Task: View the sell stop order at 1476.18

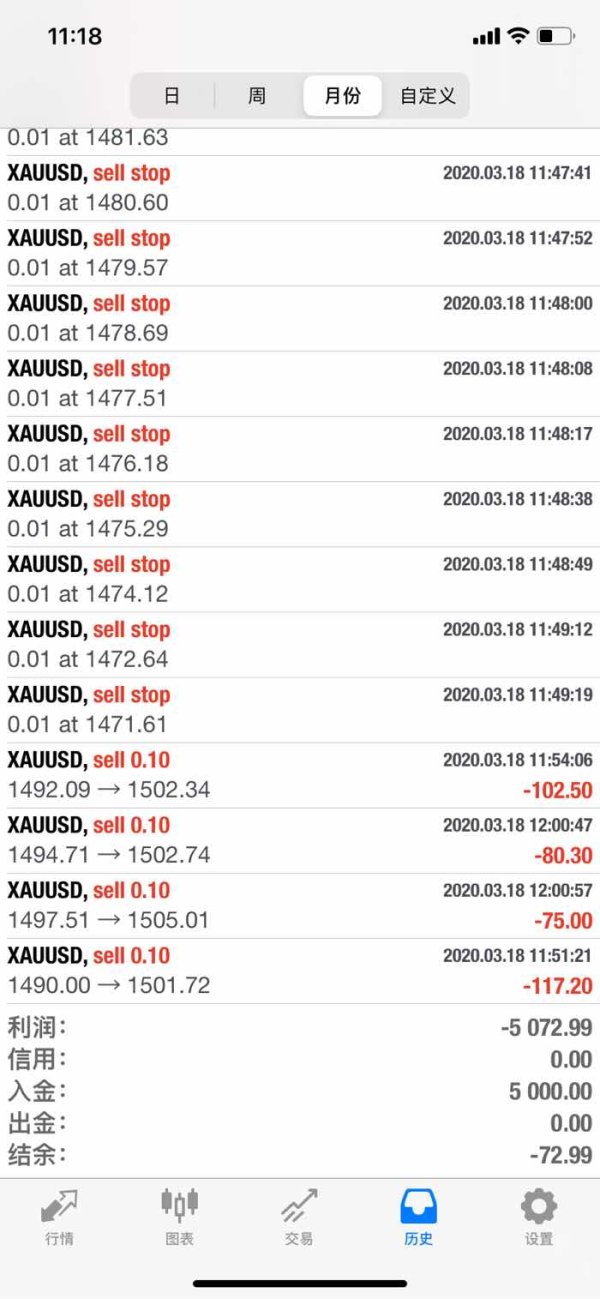Action: tap(300, 449)
